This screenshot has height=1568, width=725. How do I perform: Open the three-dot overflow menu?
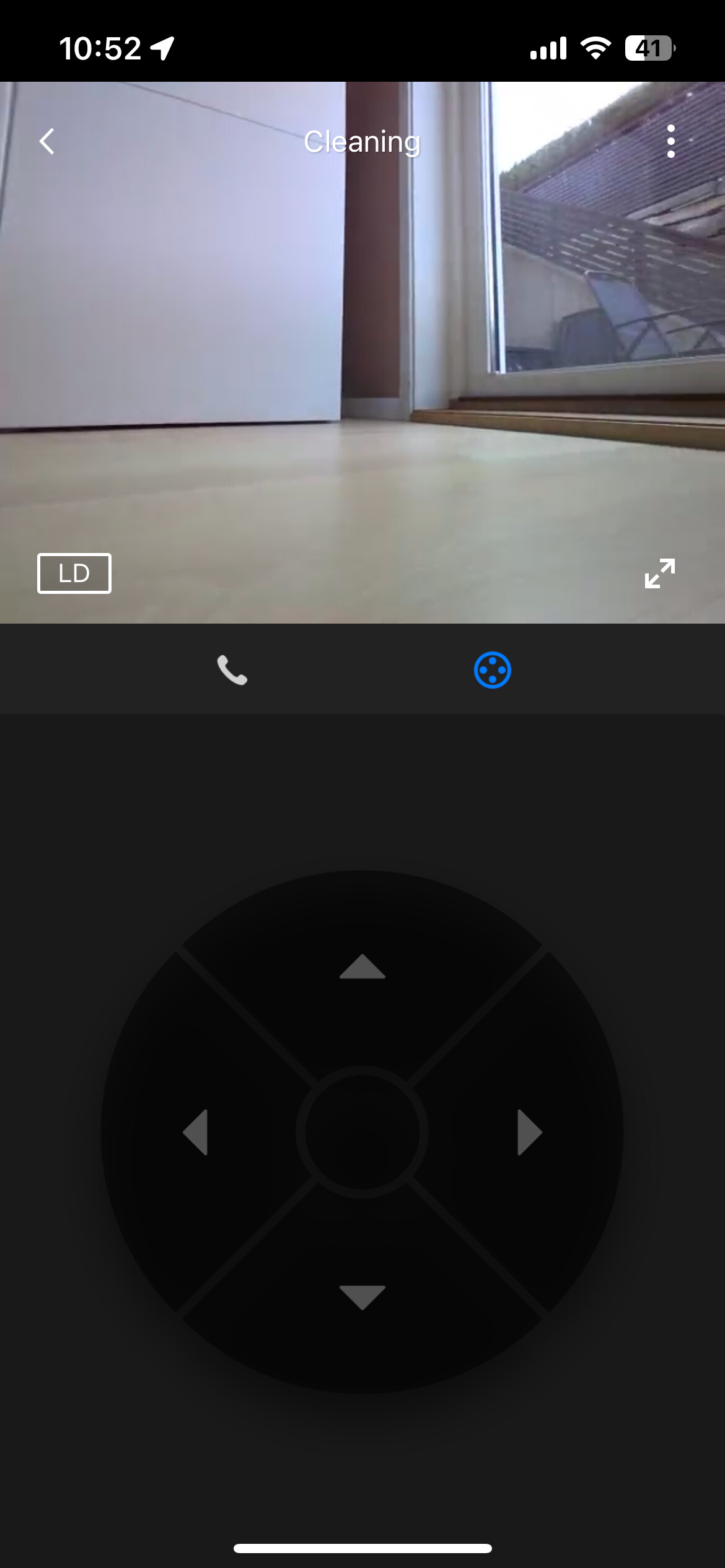click(670, 141)
